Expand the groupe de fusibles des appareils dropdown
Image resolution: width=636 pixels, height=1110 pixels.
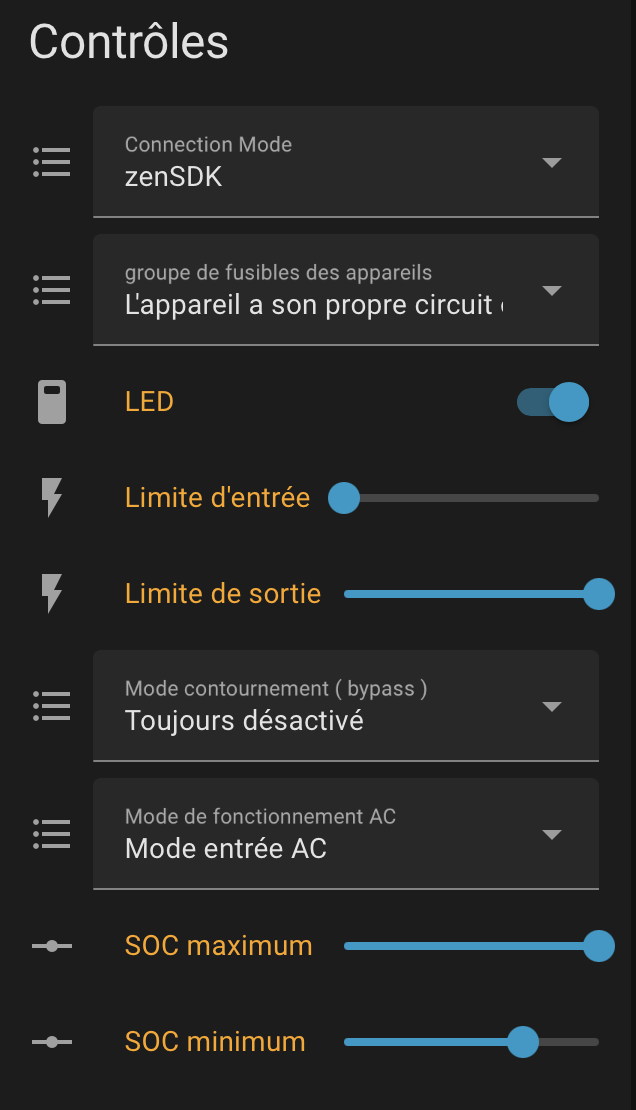[x=345, y=290]
